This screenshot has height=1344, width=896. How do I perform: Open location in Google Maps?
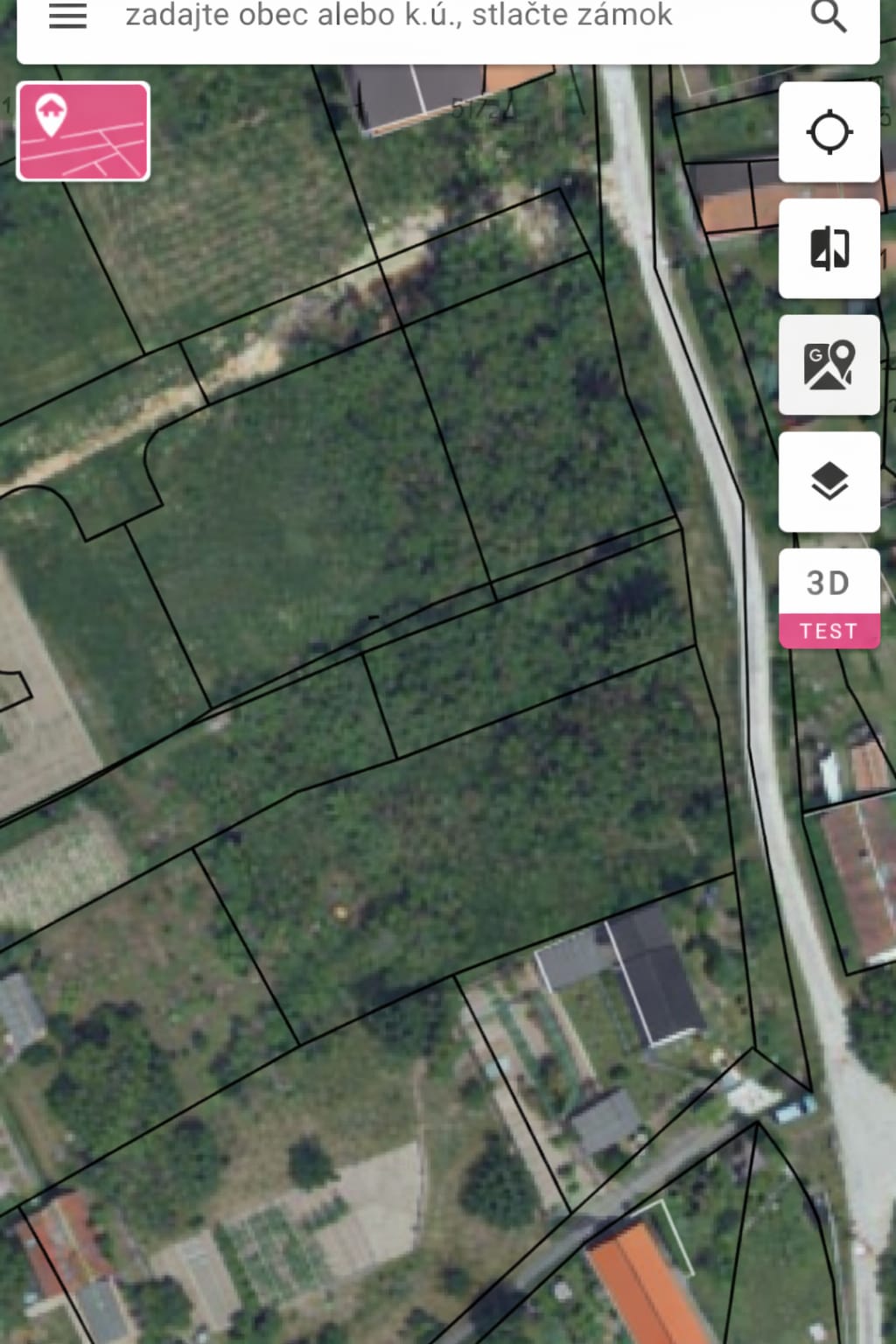[x=829, y=365]
